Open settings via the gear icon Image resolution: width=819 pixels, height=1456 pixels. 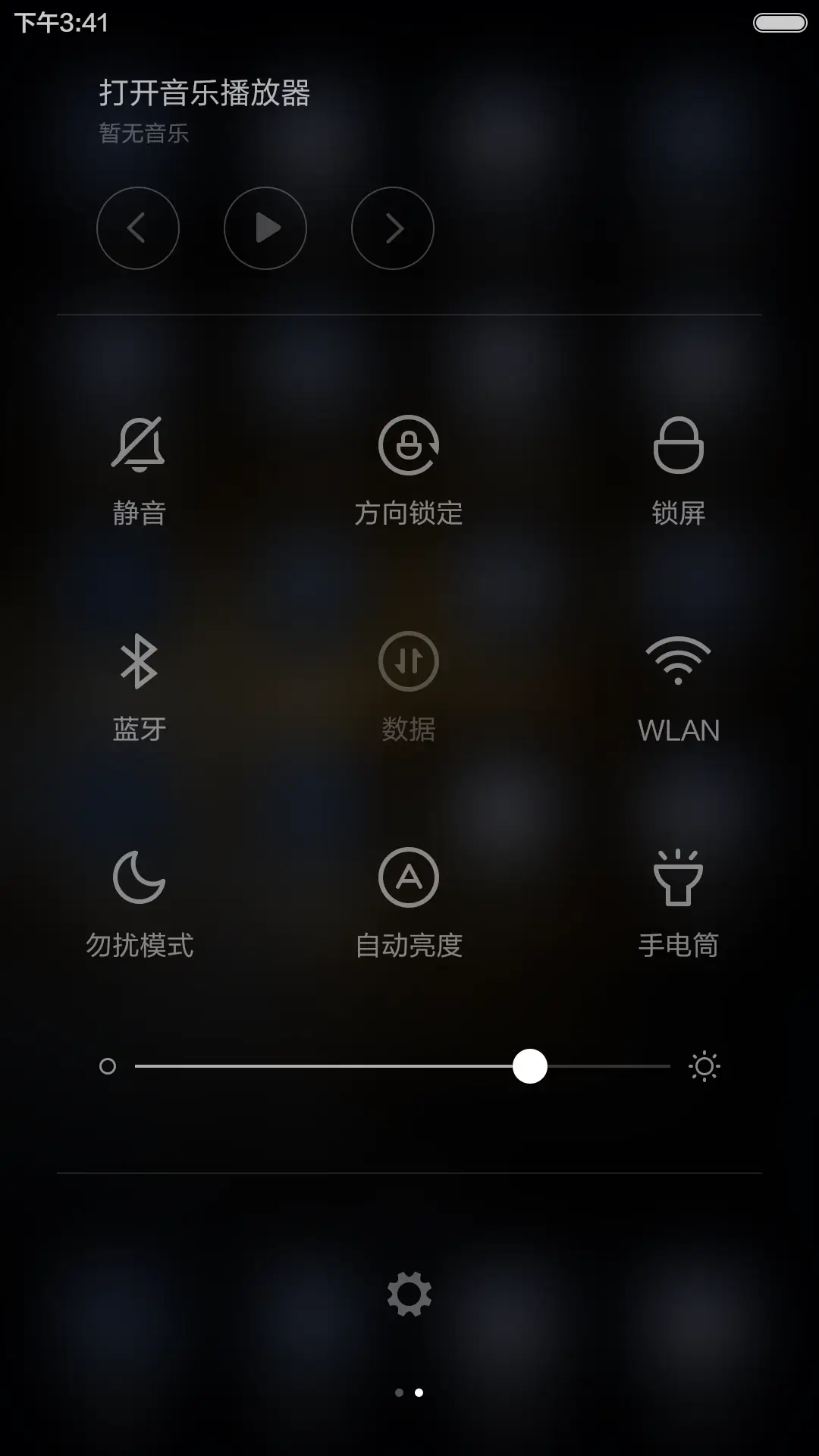coord(409,1293)
